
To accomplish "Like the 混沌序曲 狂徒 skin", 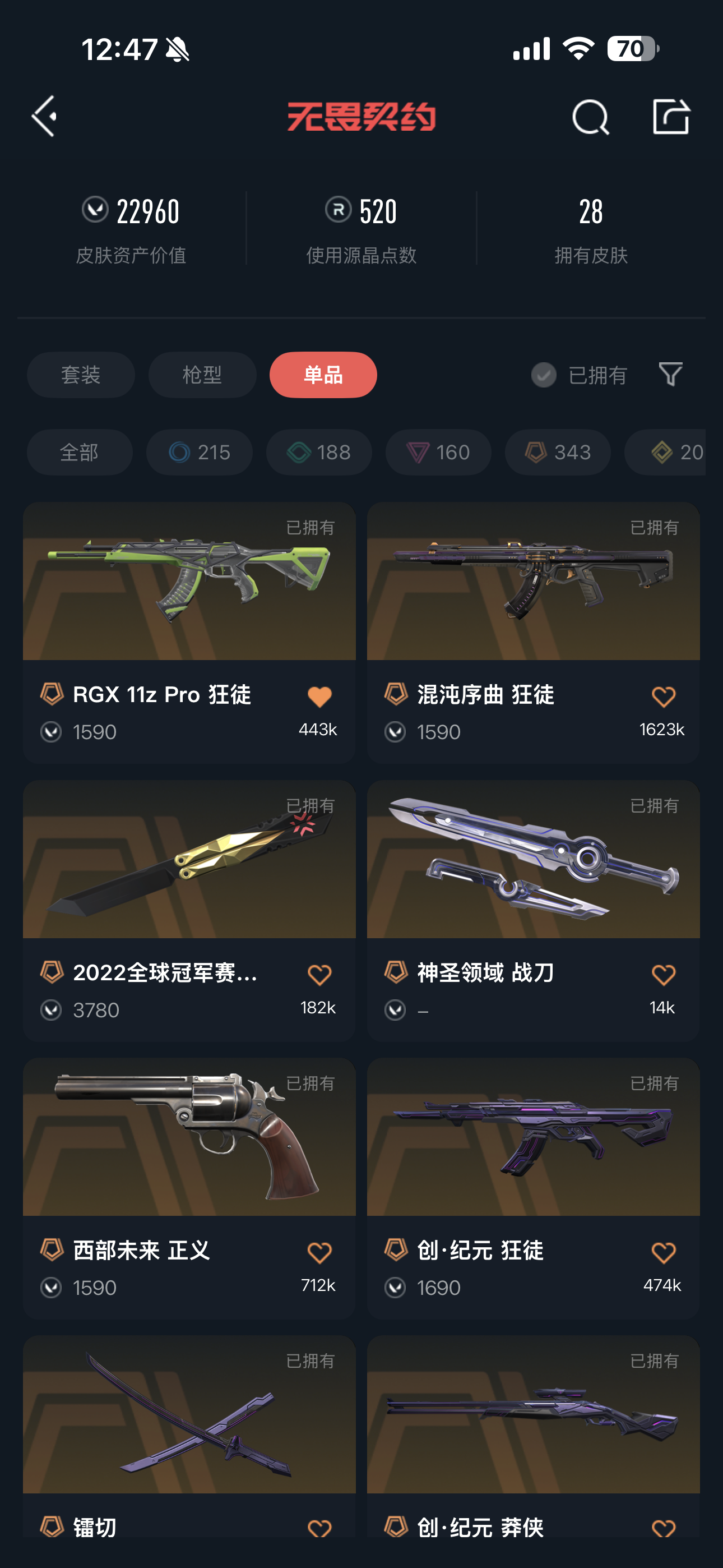I will pyautogui.click(x=662, y=697).
